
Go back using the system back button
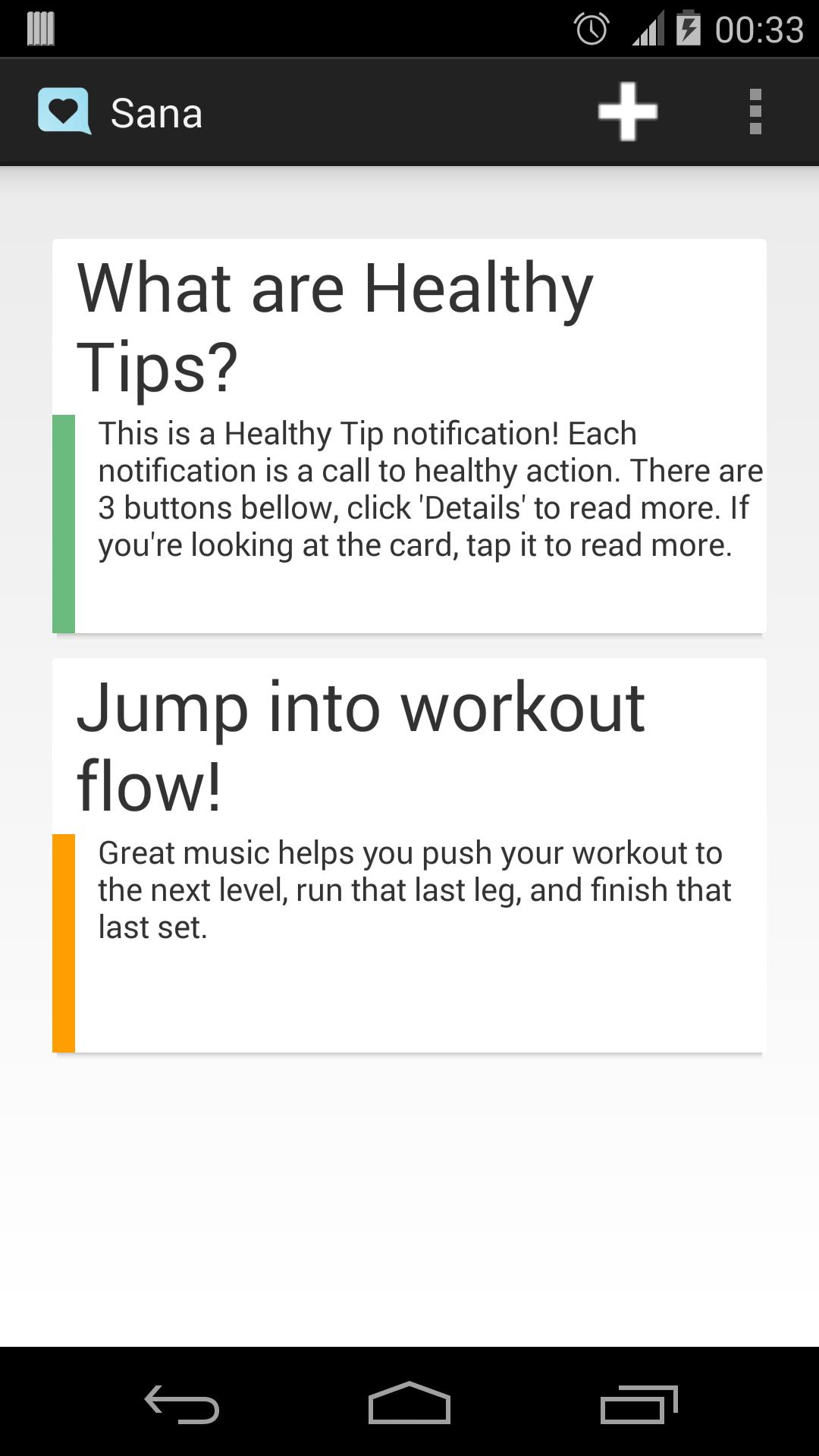coord(182,1403)
